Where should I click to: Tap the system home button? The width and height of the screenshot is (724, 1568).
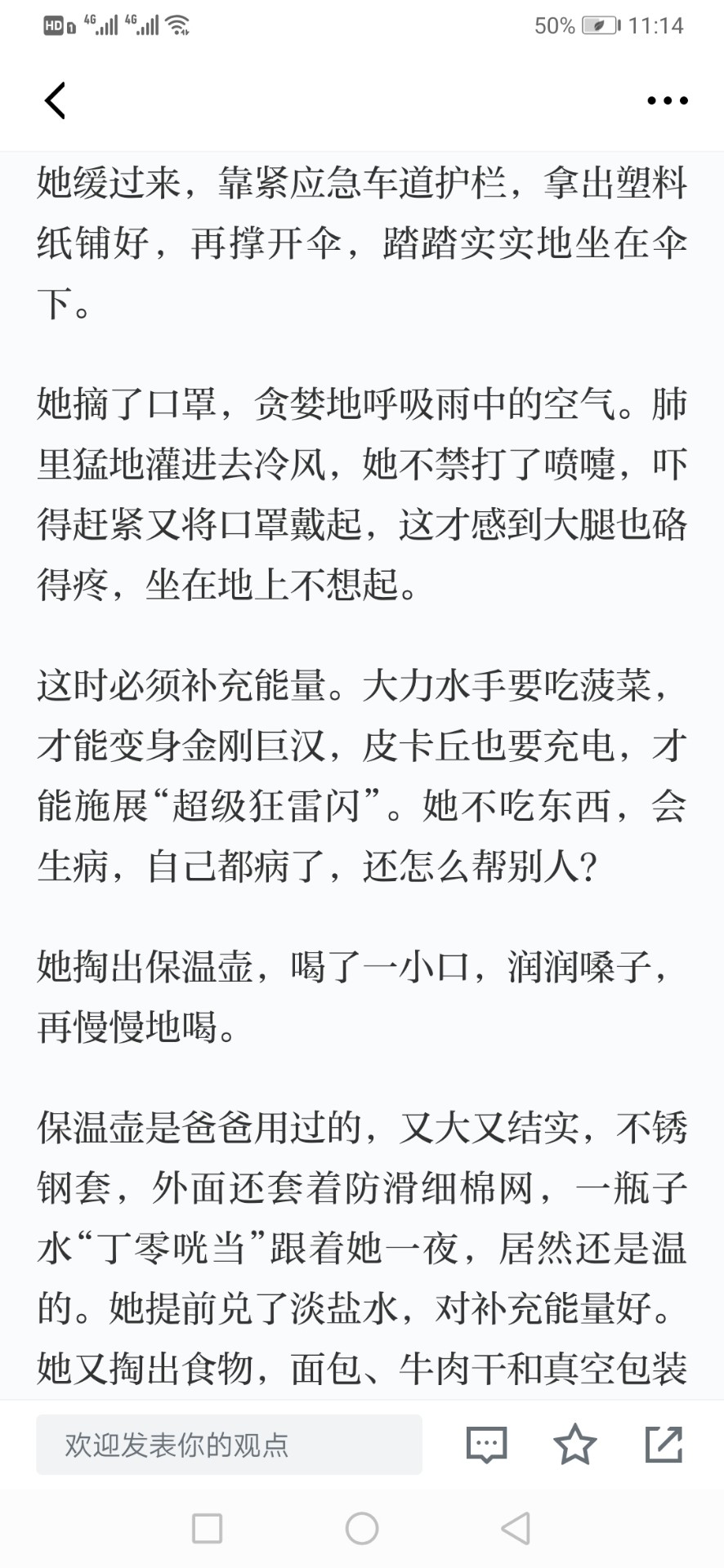pyautogui.click(x=362, y=1528)
